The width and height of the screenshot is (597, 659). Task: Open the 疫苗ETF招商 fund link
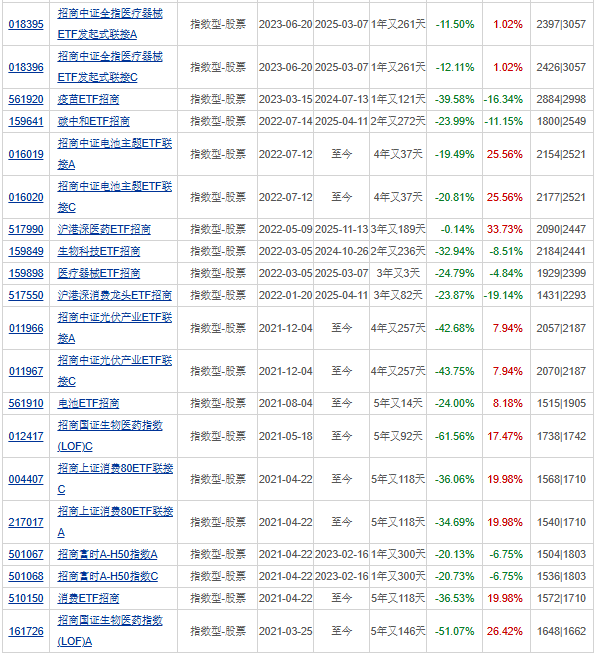tap(88, 100)
